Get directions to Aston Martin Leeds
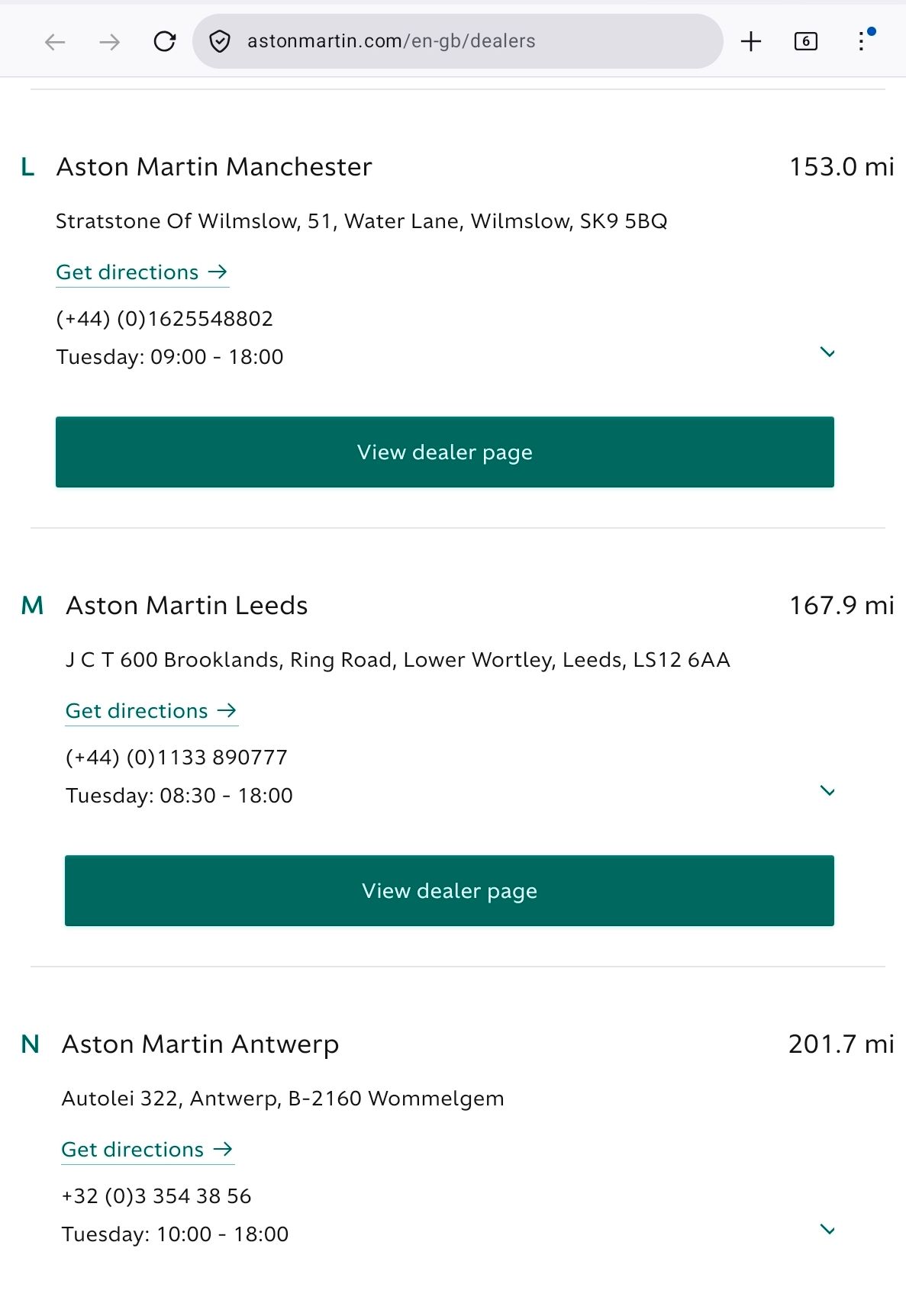Viewport: 906px width, 1316px height. [152, 711]
